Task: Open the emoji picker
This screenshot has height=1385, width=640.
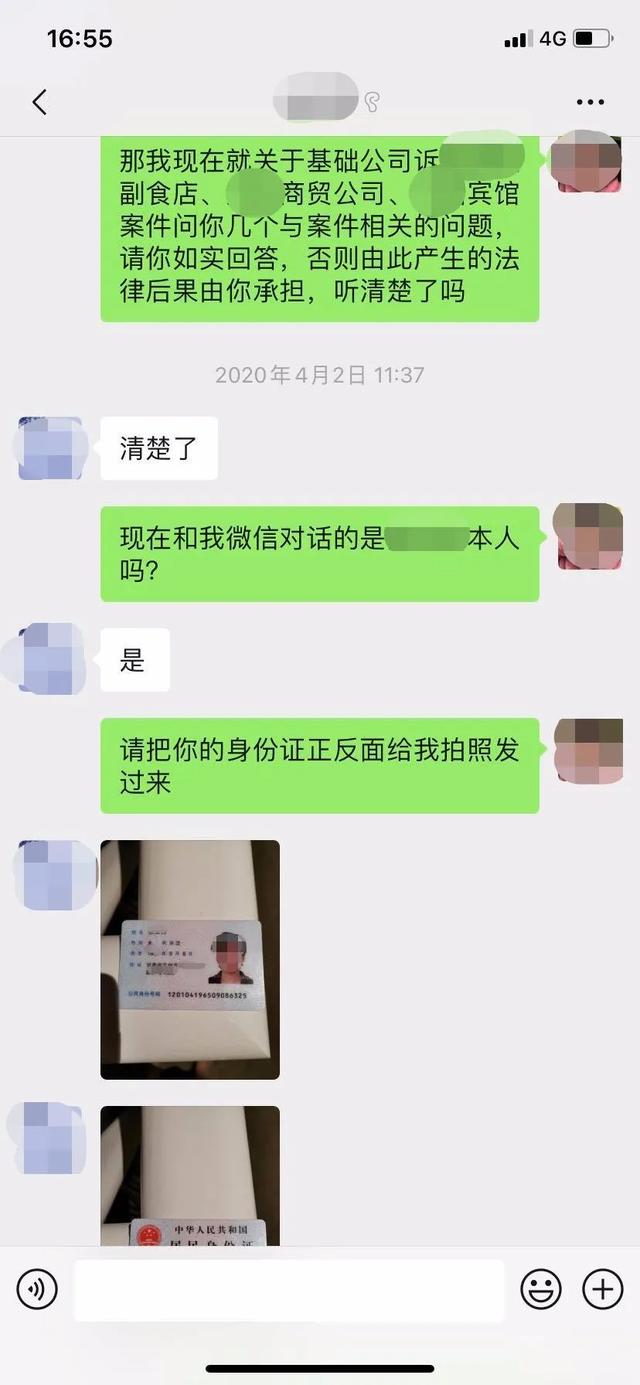Action: coord(541,1290)
